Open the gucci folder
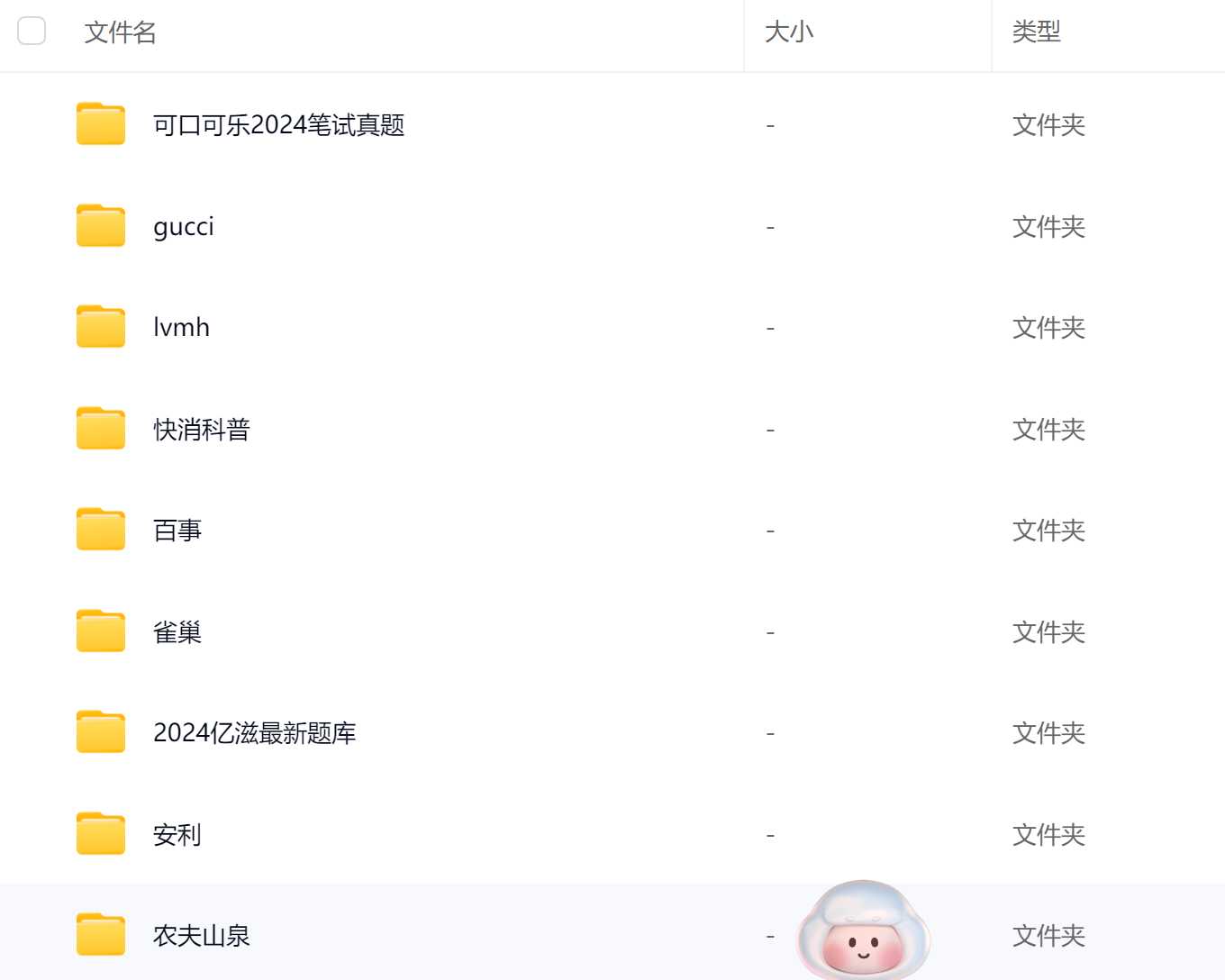 tap(184, 227)
